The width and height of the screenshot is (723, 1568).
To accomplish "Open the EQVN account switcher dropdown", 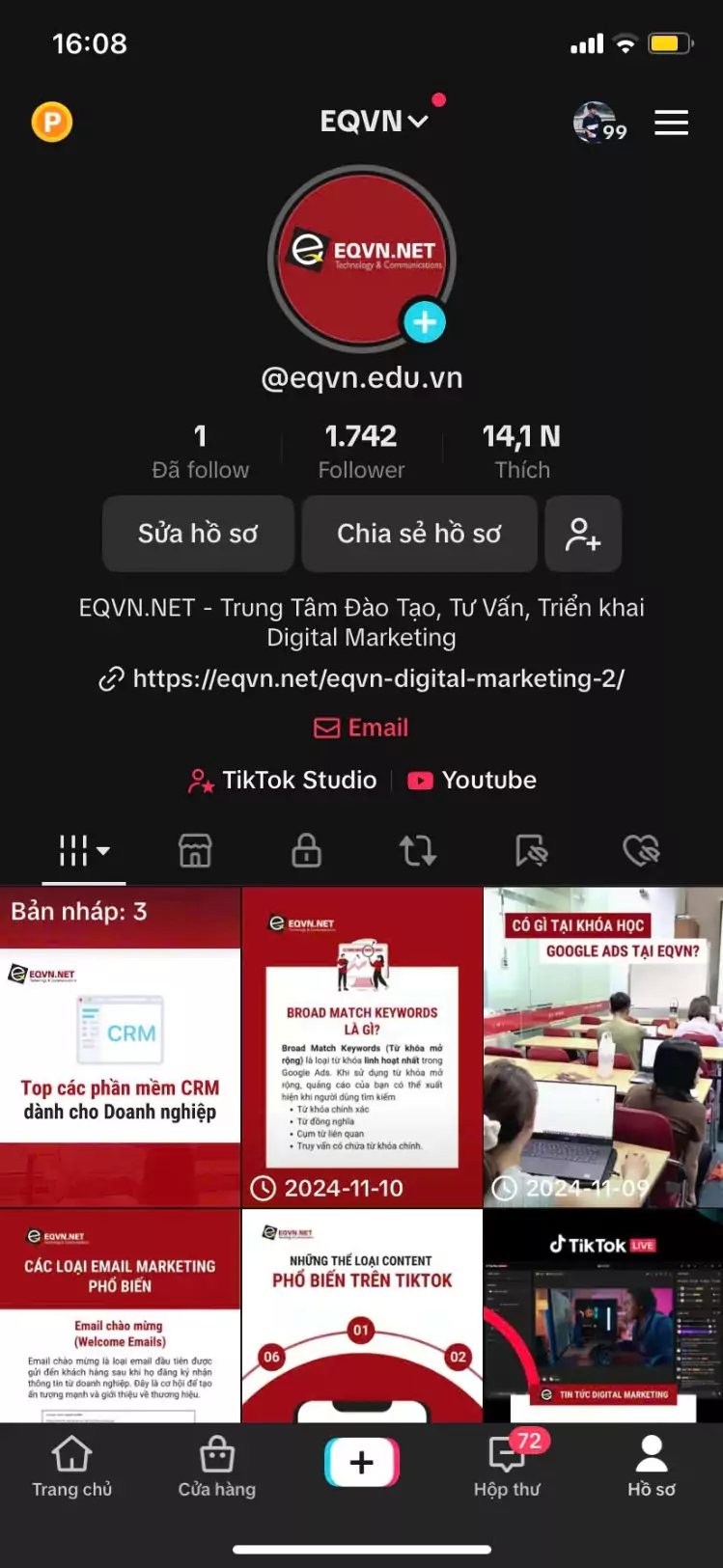I will [x=374, y=122].
